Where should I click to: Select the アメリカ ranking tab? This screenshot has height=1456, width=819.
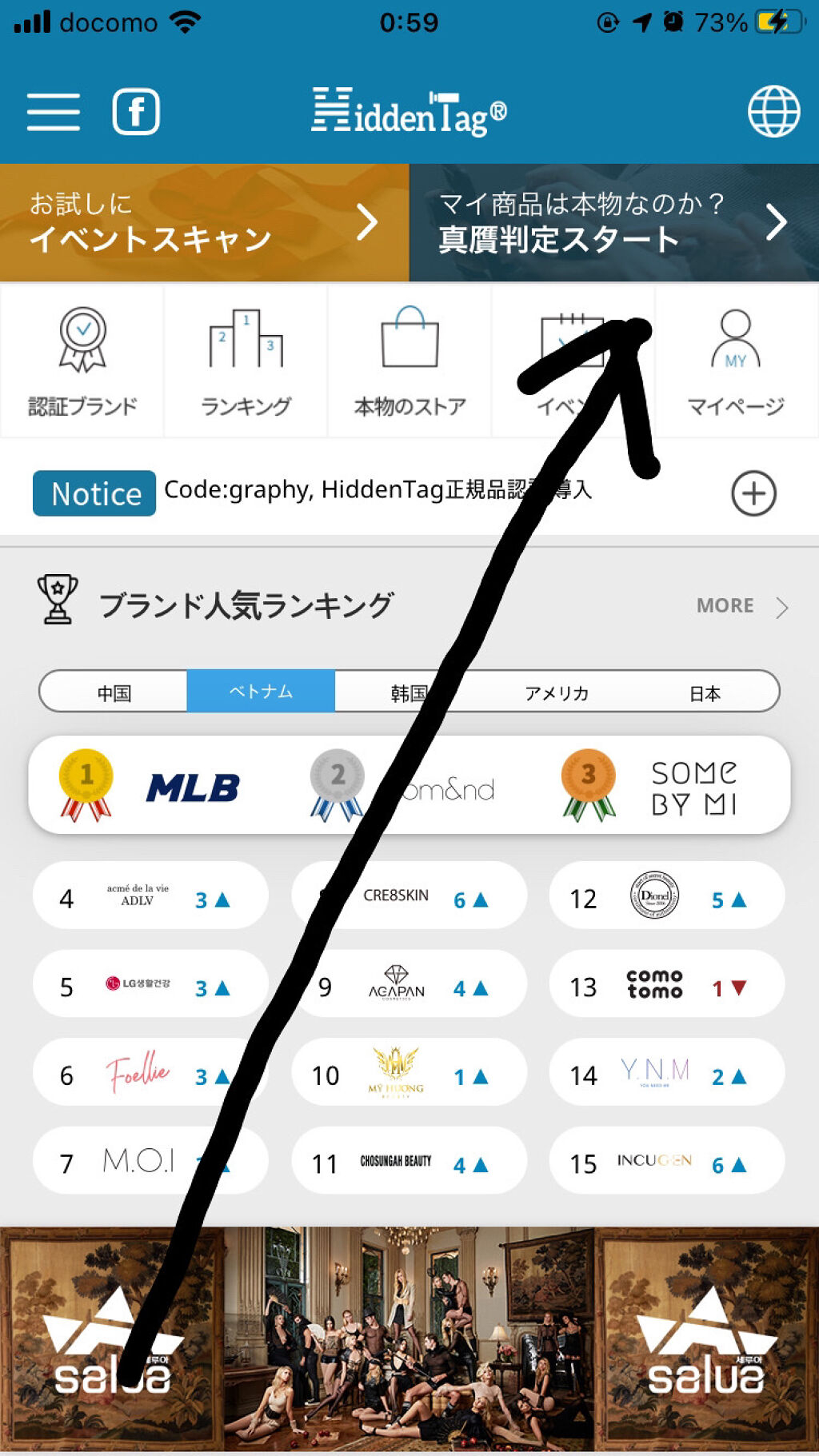click(557, 692)
